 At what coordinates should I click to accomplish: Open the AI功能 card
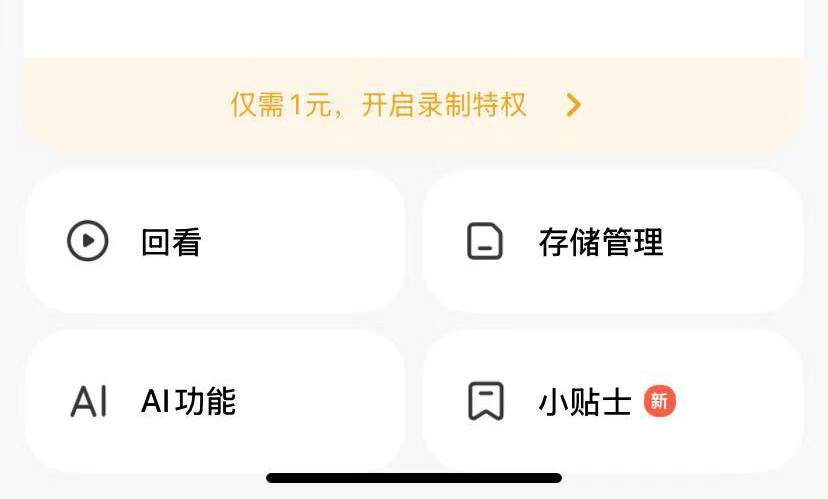214,402
